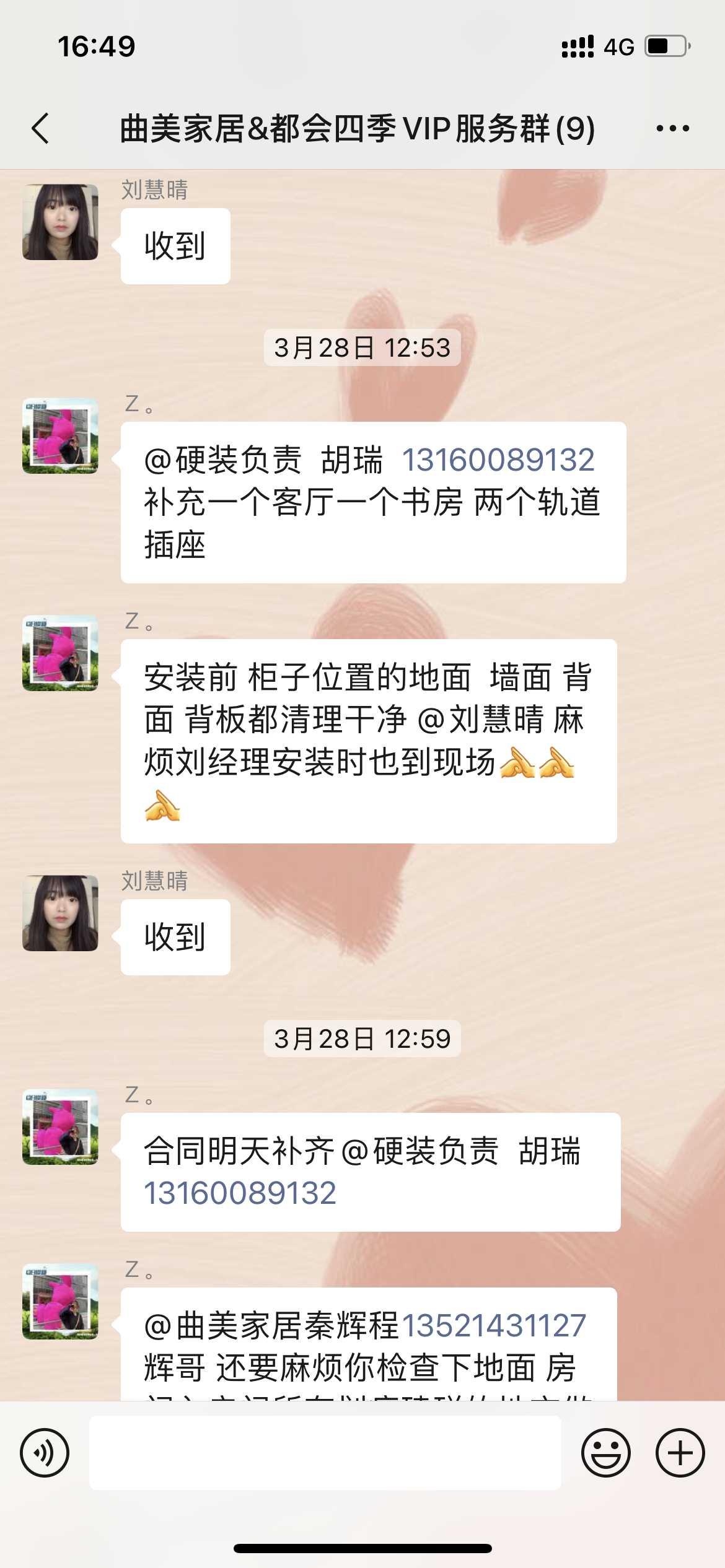Open Z。's avatar beside the 合同明天补齐 message
Viewport: 725px width, 1568px height.
coord(60,1127)
